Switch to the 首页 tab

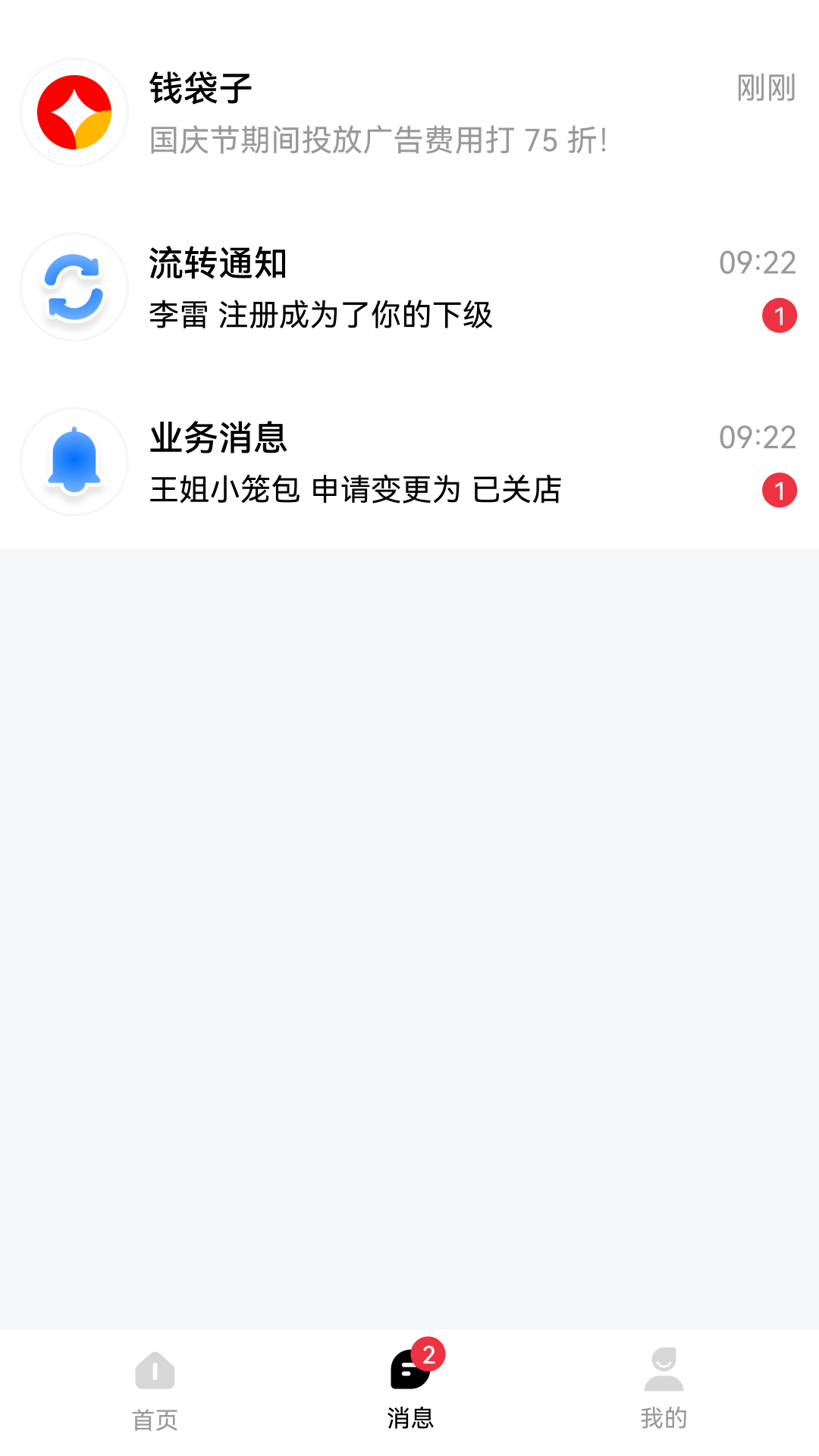[x=155, y=1399]
